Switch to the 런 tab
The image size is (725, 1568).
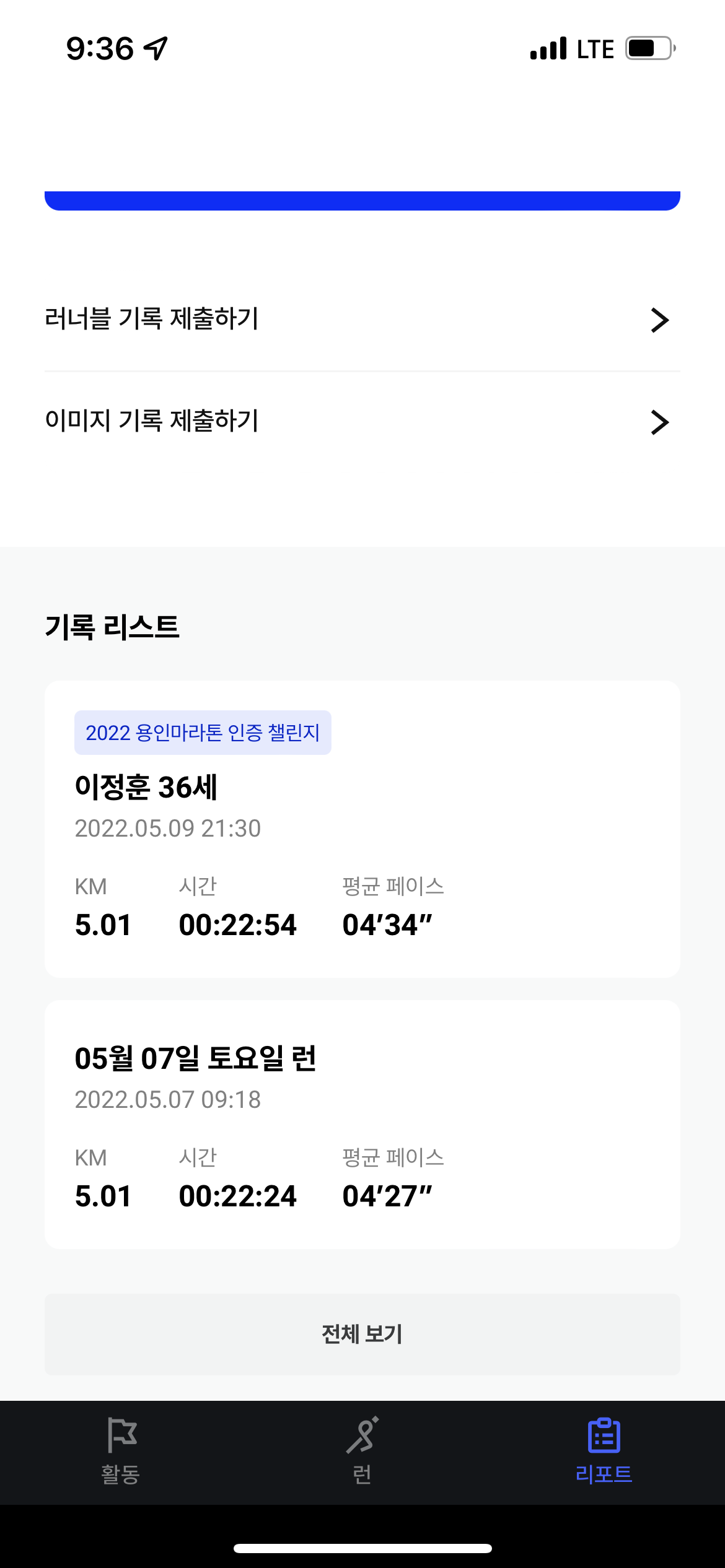point(362,1451)
